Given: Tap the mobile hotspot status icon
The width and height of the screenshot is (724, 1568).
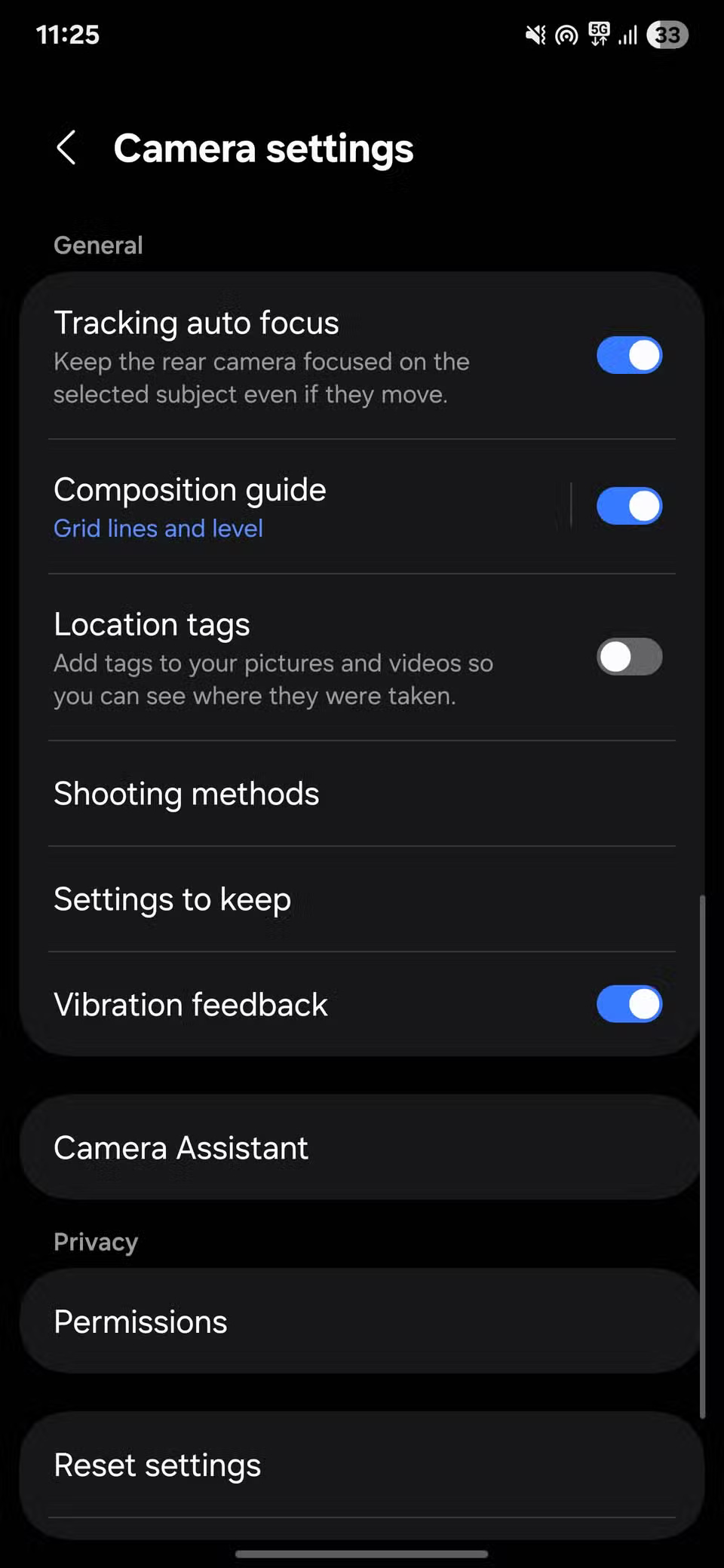Looking at the screenshot, I should coord(566,34).
